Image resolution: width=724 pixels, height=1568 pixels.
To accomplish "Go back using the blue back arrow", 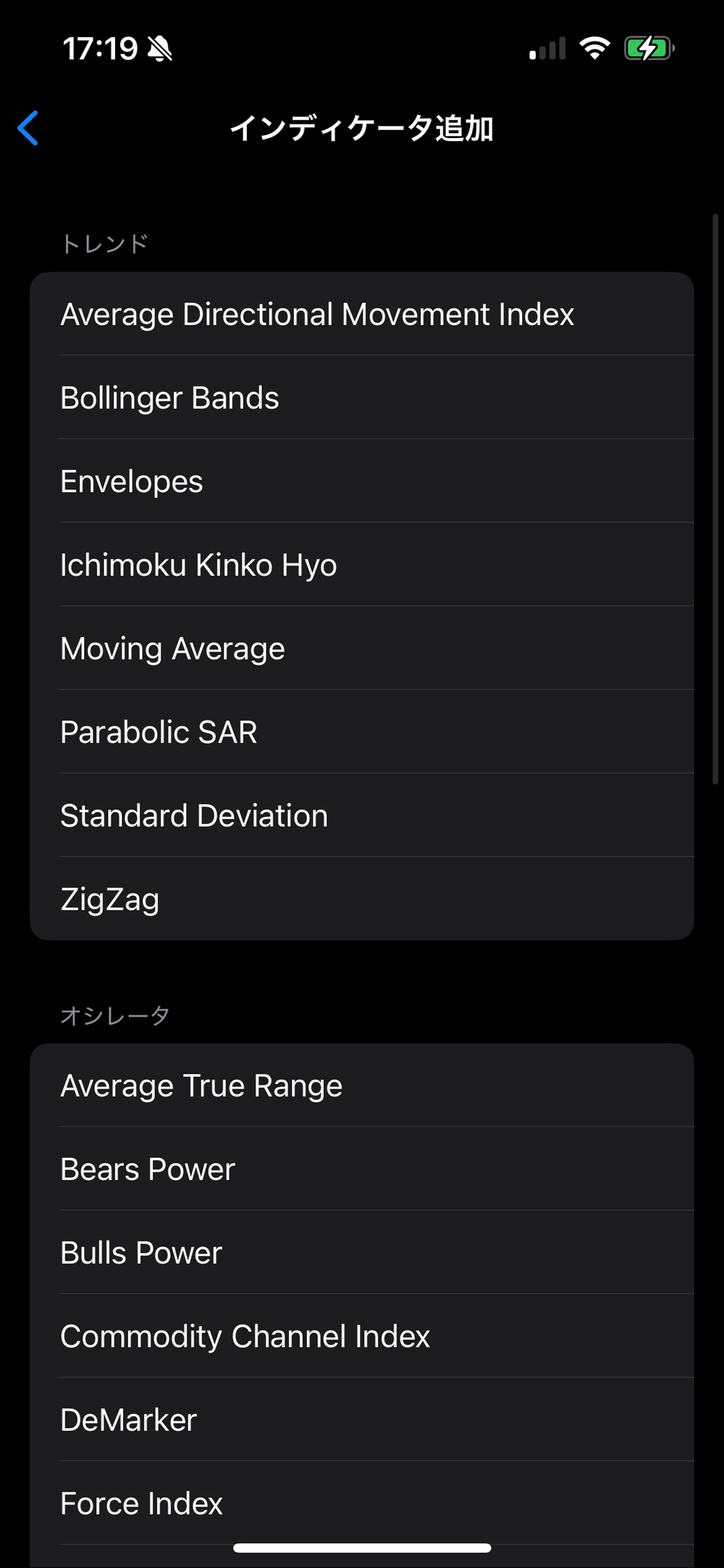I will [x=28, y=128].
